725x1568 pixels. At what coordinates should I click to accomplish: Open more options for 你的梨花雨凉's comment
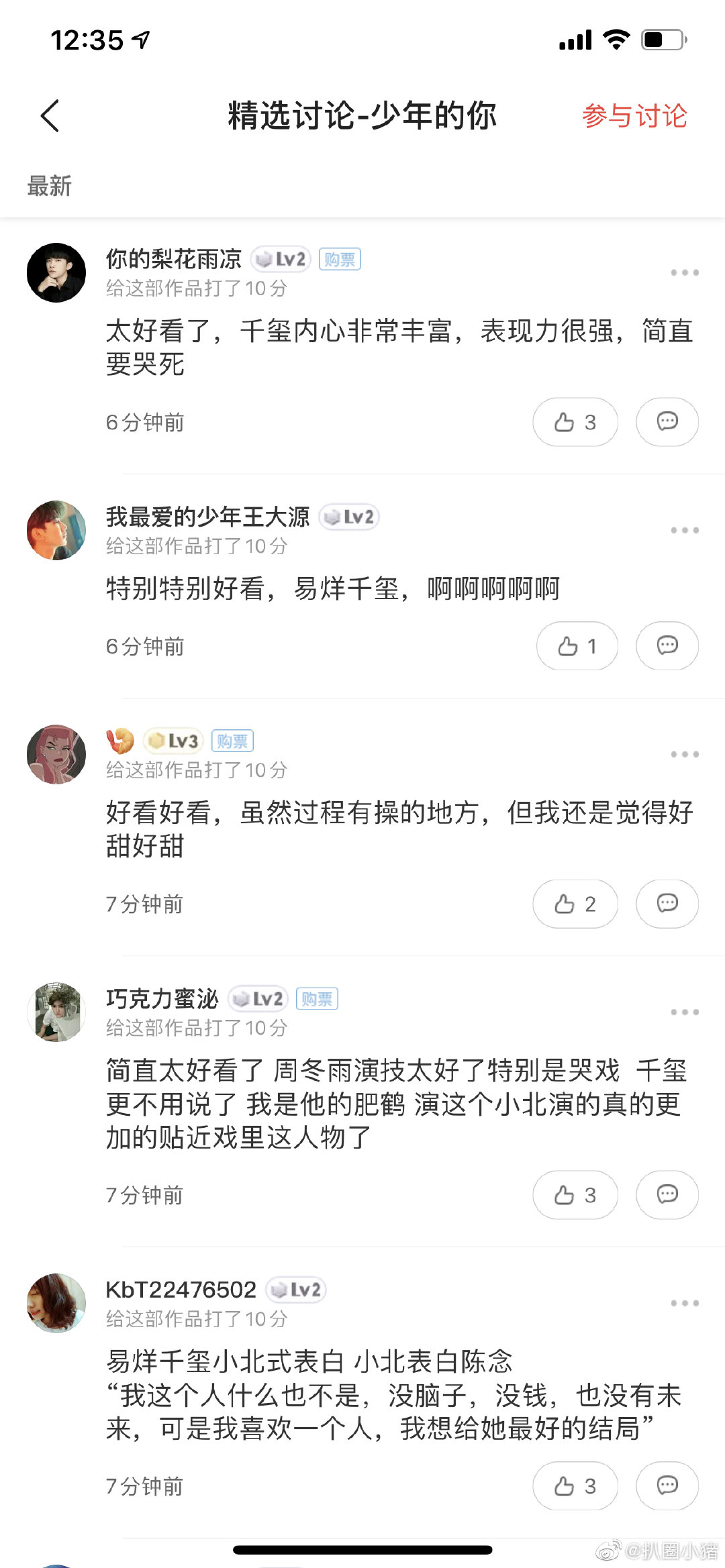pyautogui.click(x=684, y=272)
